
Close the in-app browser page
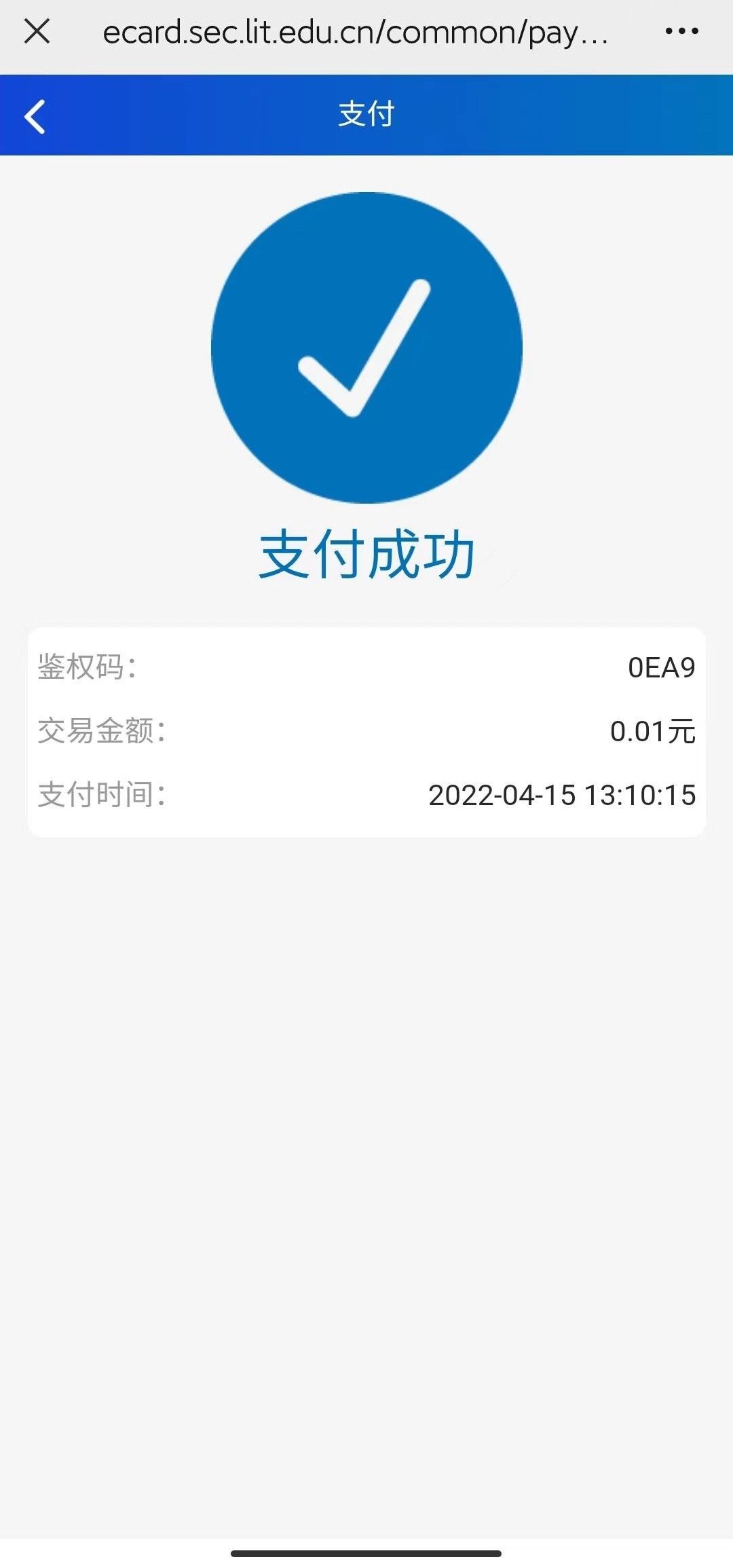(x=37, y=31)
